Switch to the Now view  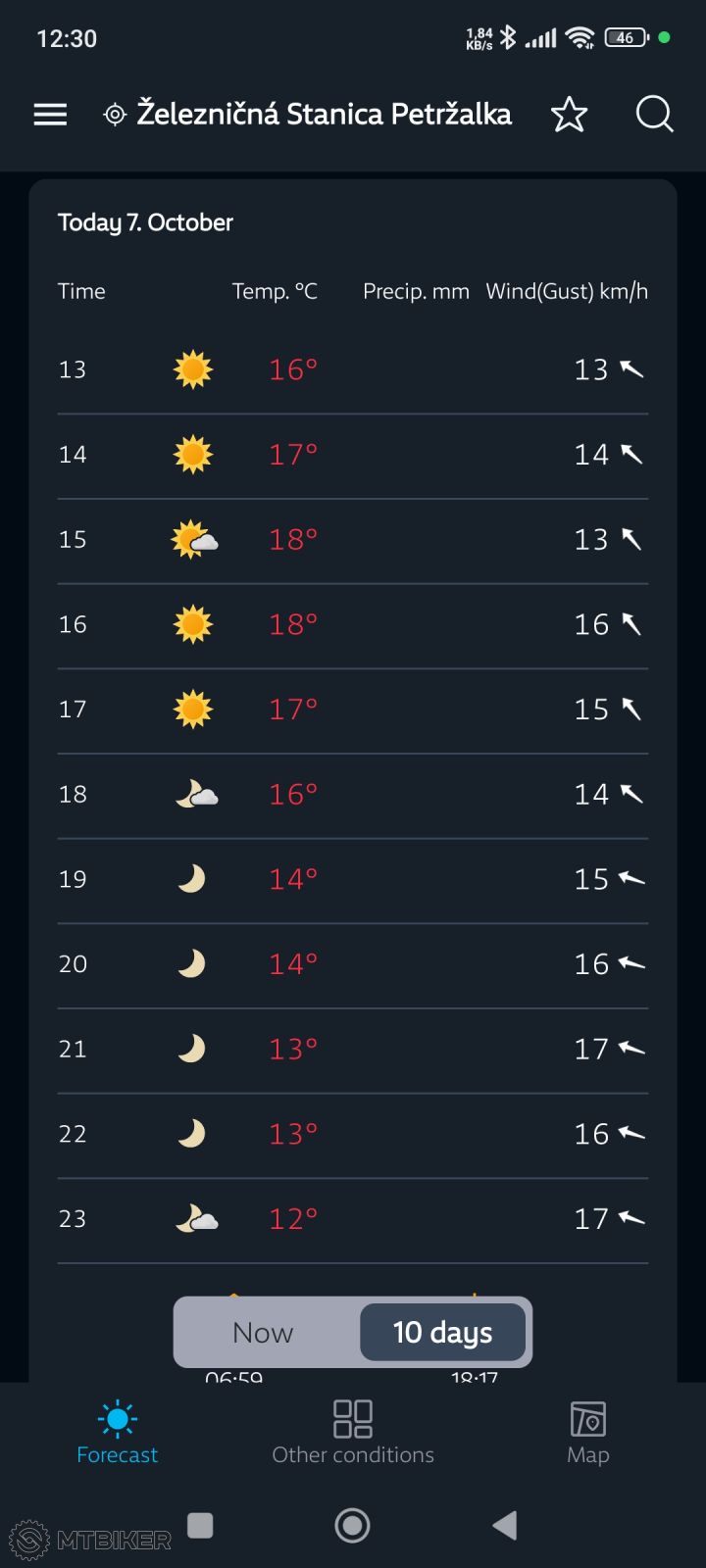pos(263,1332)
